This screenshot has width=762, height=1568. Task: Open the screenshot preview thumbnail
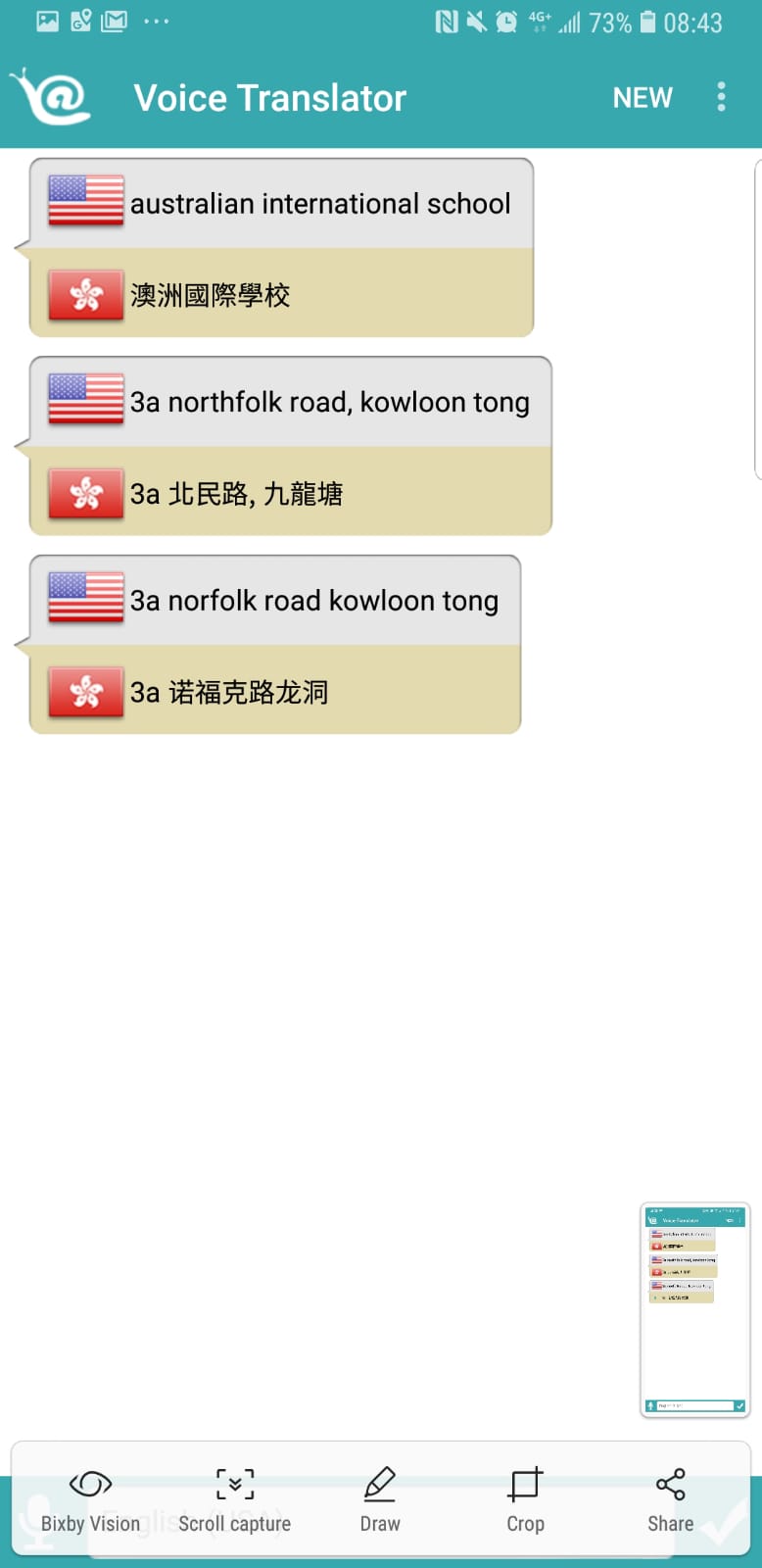694,1309
